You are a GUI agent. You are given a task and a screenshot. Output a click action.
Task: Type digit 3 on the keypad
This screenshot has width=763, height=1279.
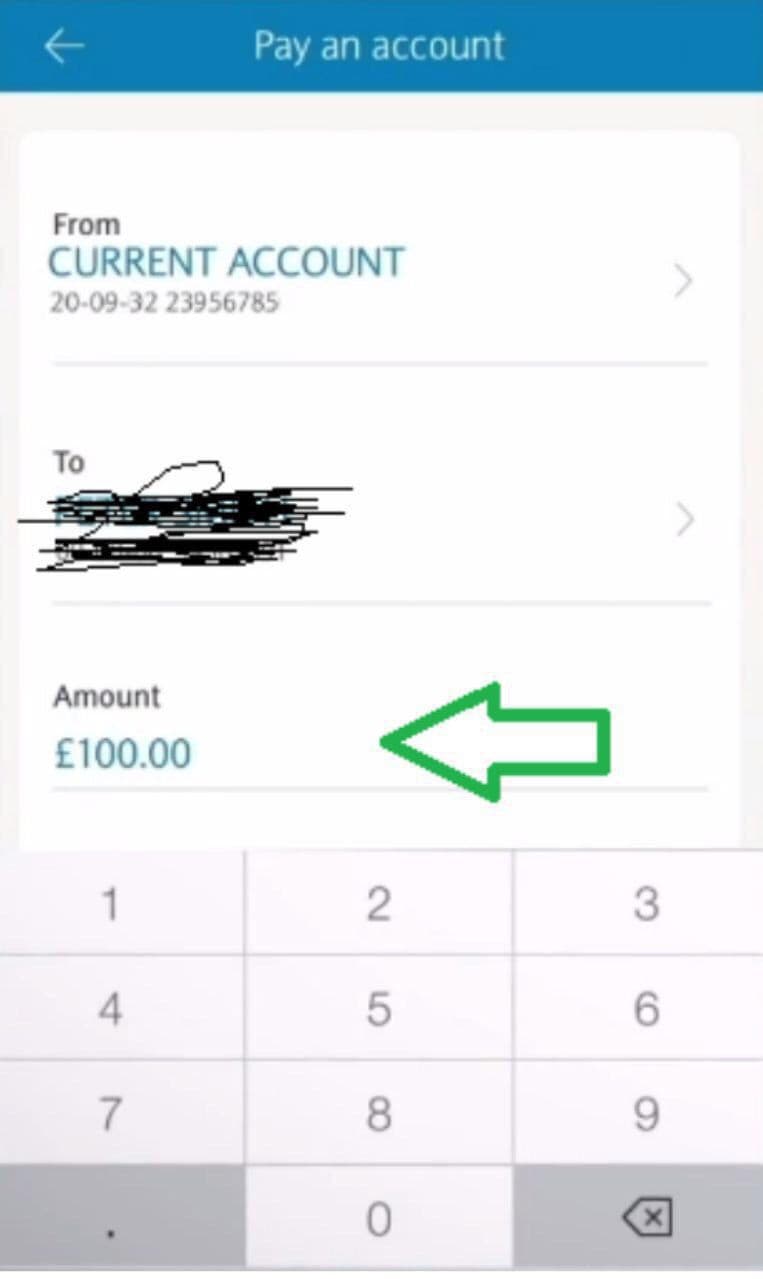(x=646, y=904)
